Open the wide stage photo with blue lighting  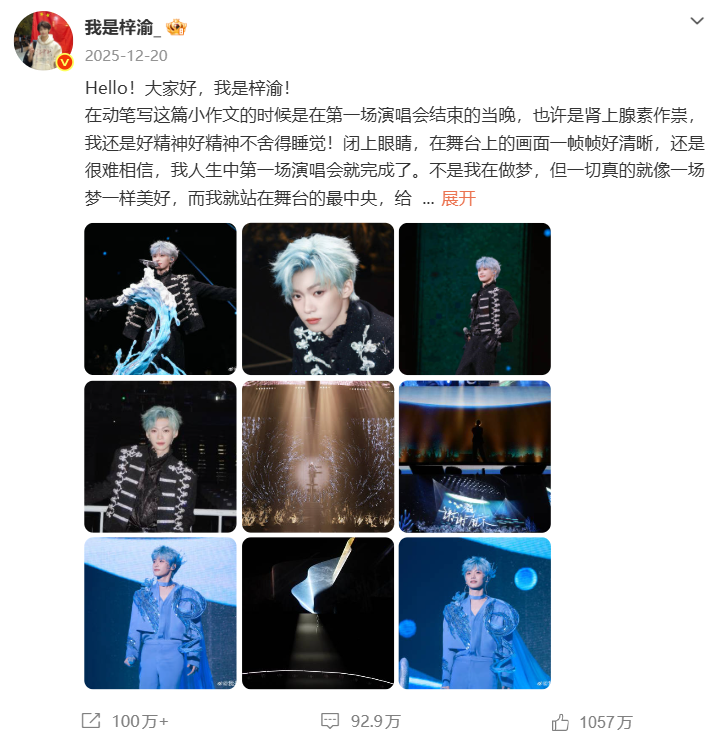tap(474, 456)
